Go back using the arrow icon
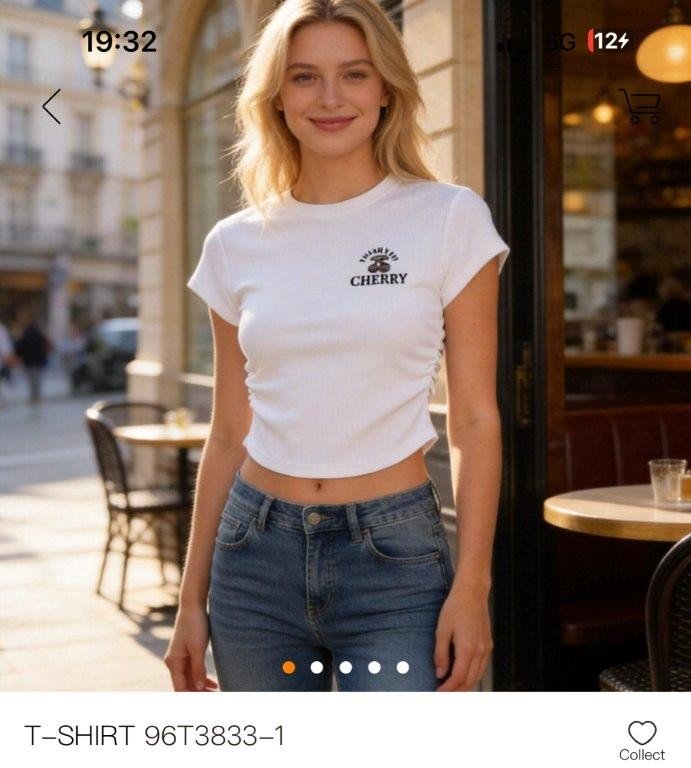The image size is (691, 768). point(52,106)
